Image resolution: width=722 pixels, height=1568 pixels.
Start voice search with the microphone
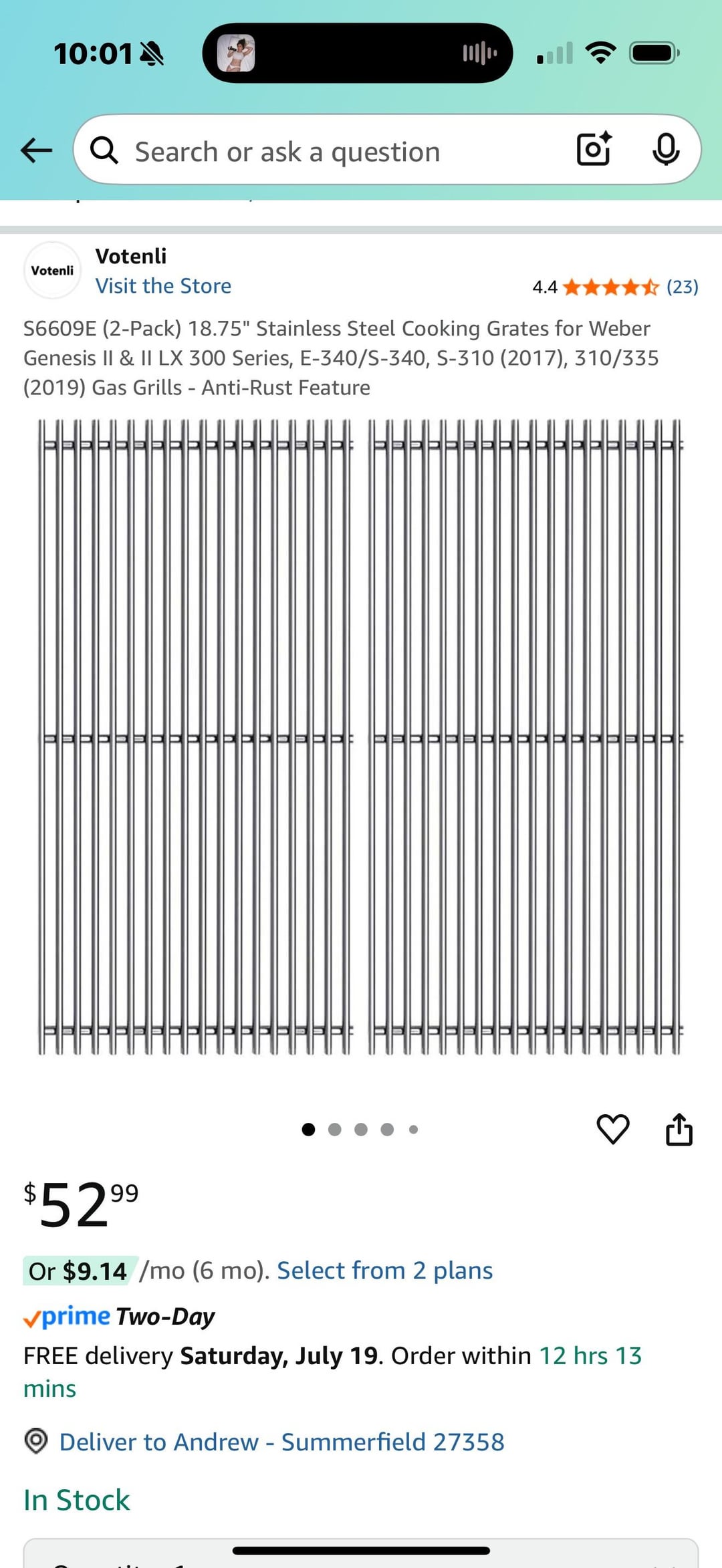click(x=665, y=149)
